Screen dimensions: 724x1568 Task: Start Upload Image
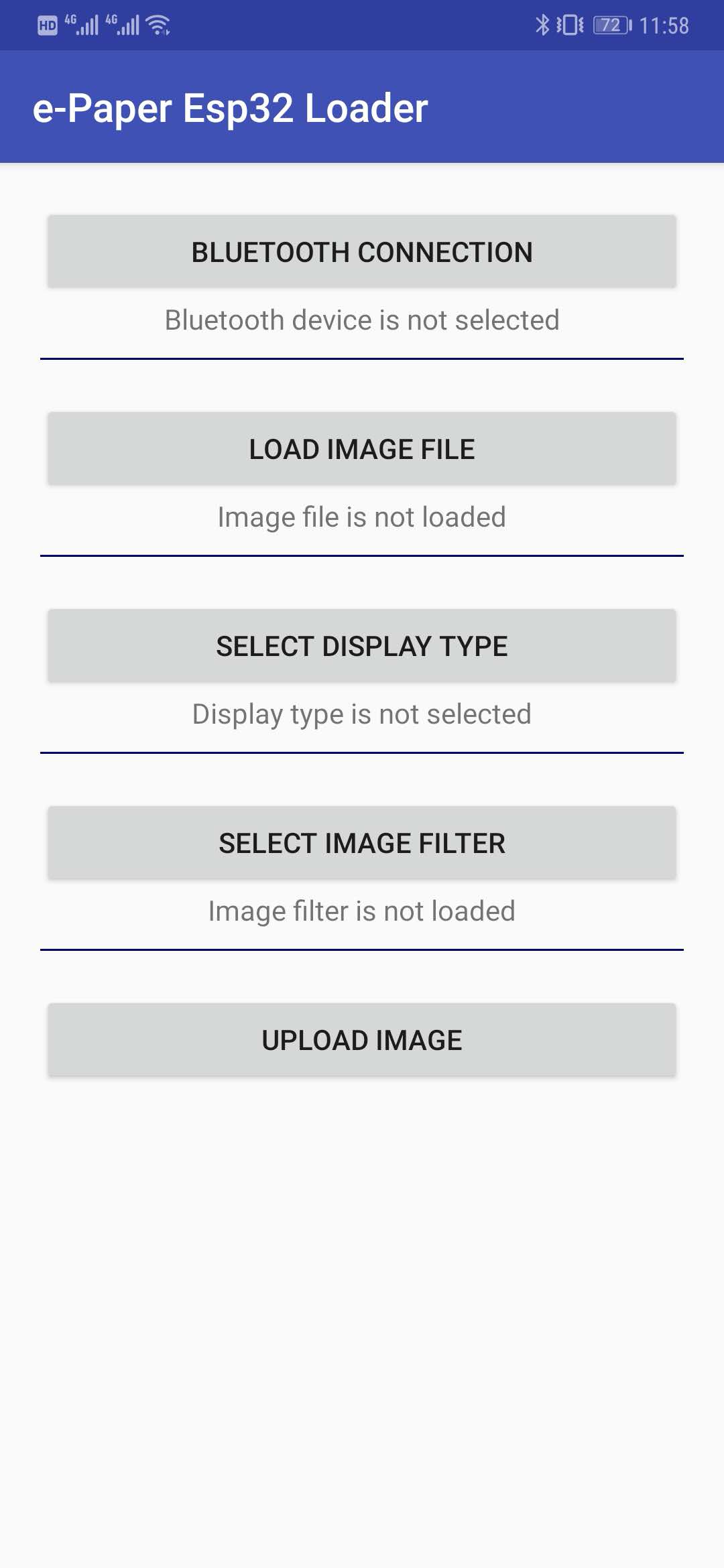tap(362, 1040)
